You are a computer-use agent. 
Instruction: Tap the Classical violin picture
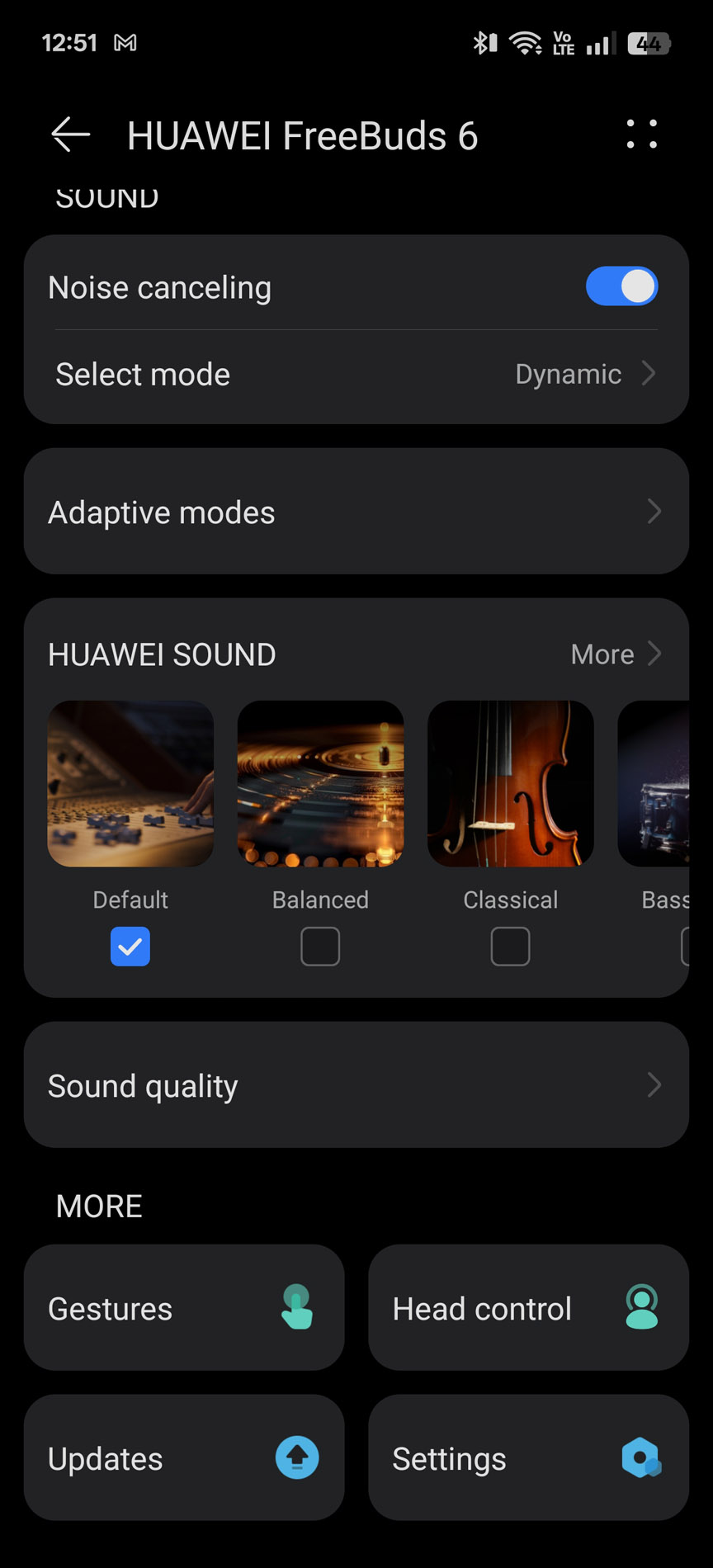pyautogui.click(x=510, y=784)
